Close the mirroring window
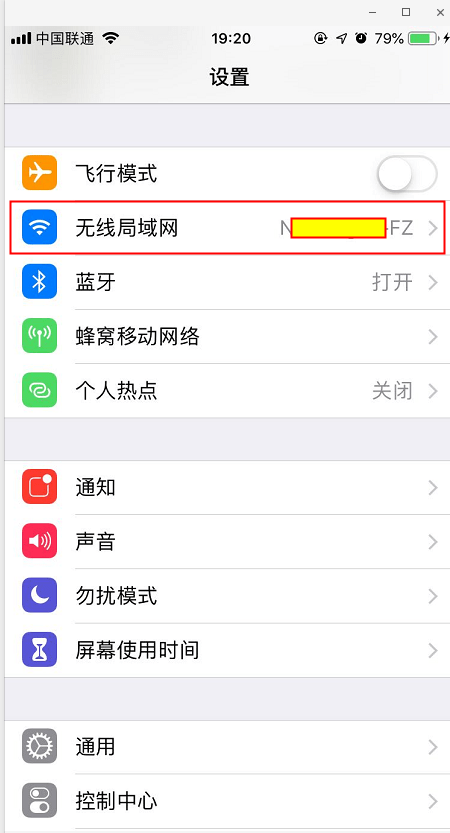Screen dimensions: 450x833 click(x=440, y=12)
